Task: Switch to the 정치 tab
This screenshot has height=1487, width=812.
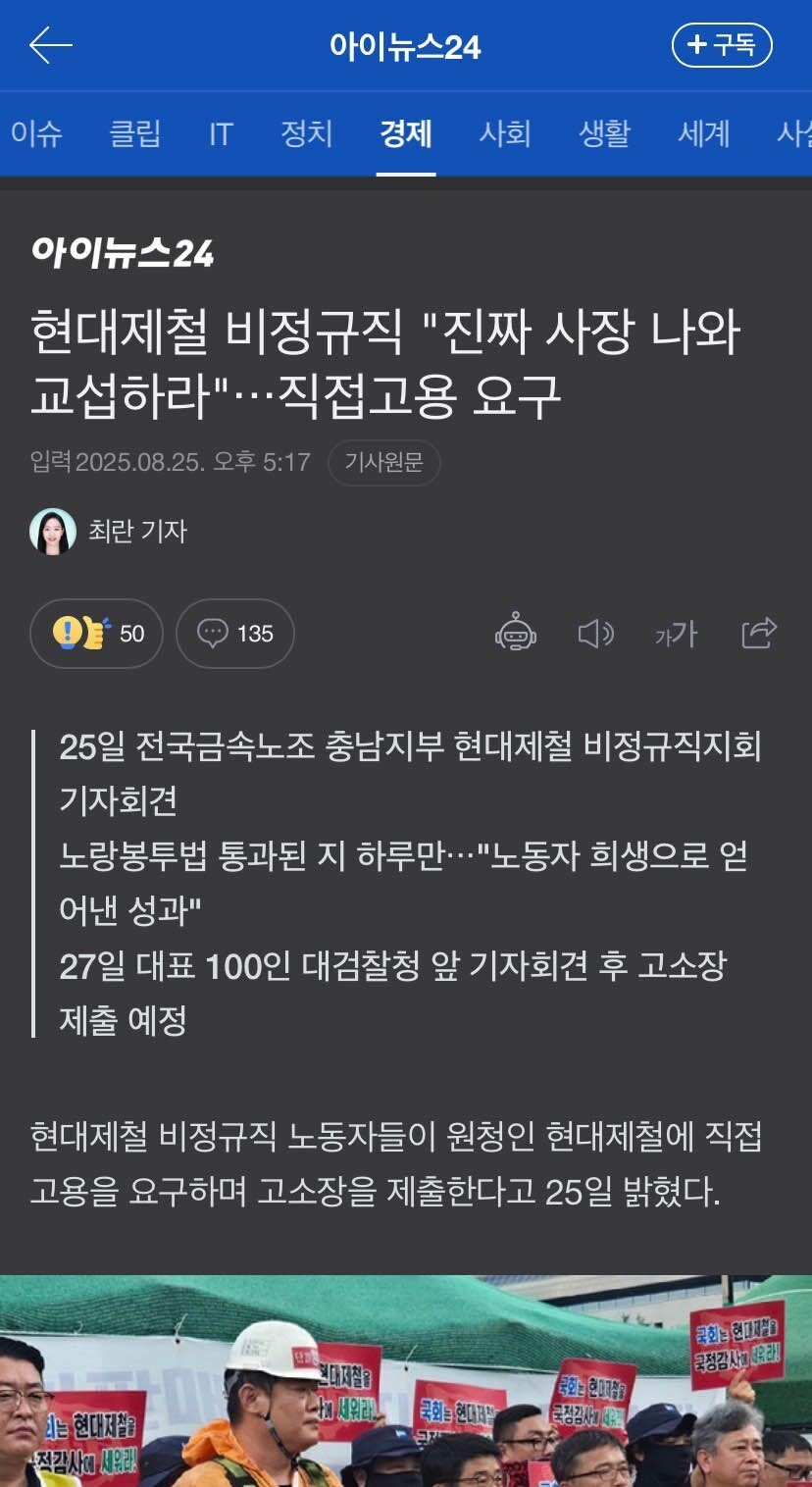Action: click(x=307, y=134)
